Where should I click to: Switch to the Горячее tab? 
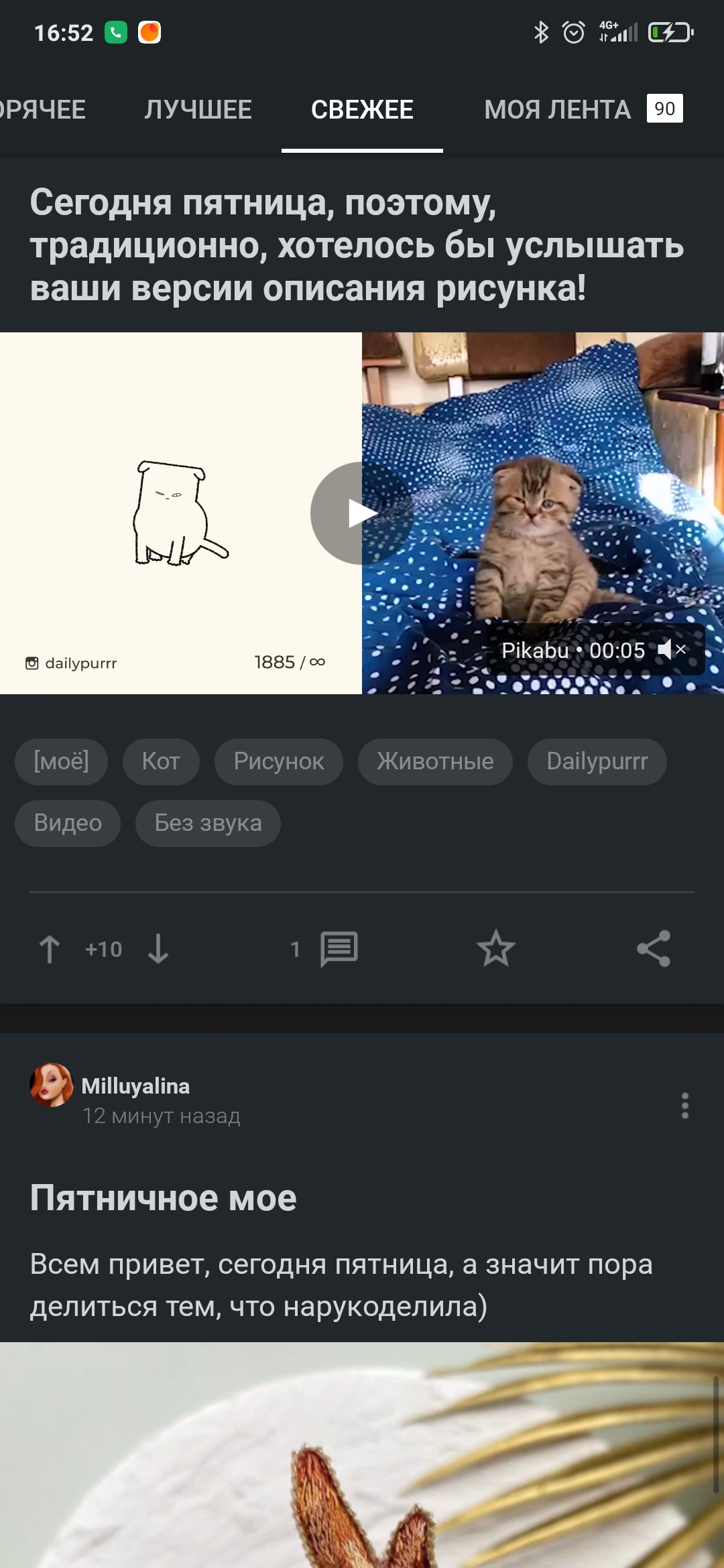42,110
